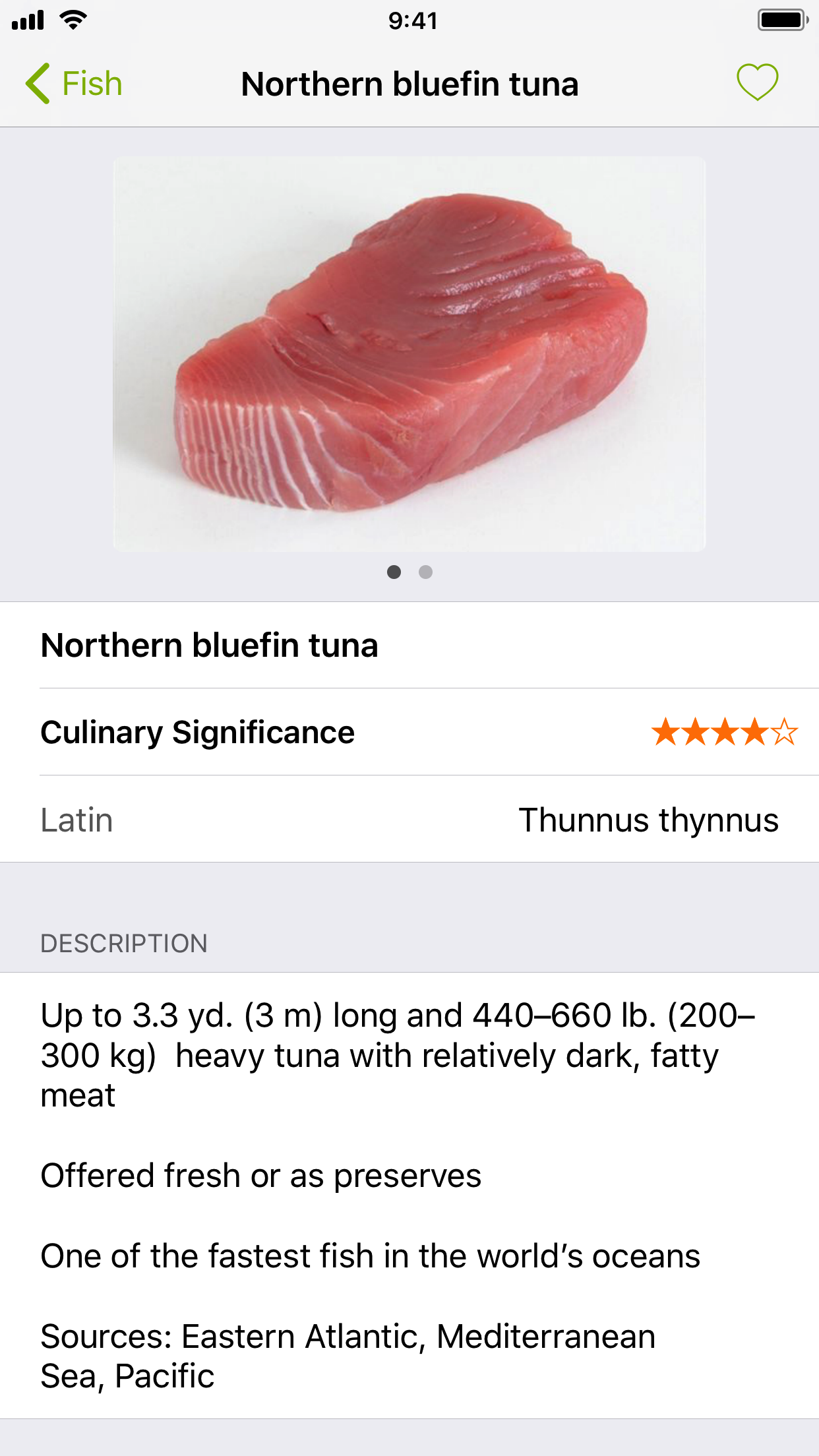
Task: Jump to the second photo page dot
Action: point(426,572)
